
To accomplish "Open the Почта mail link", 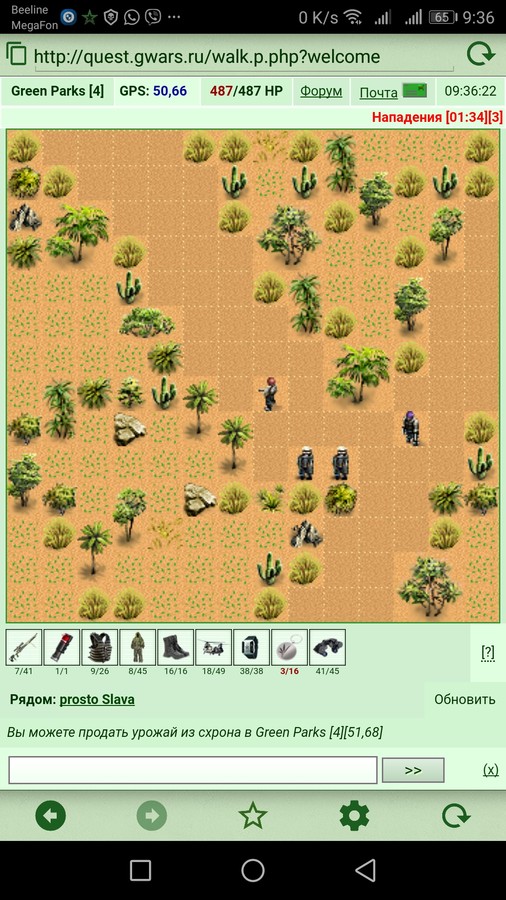I will [378, 92].
